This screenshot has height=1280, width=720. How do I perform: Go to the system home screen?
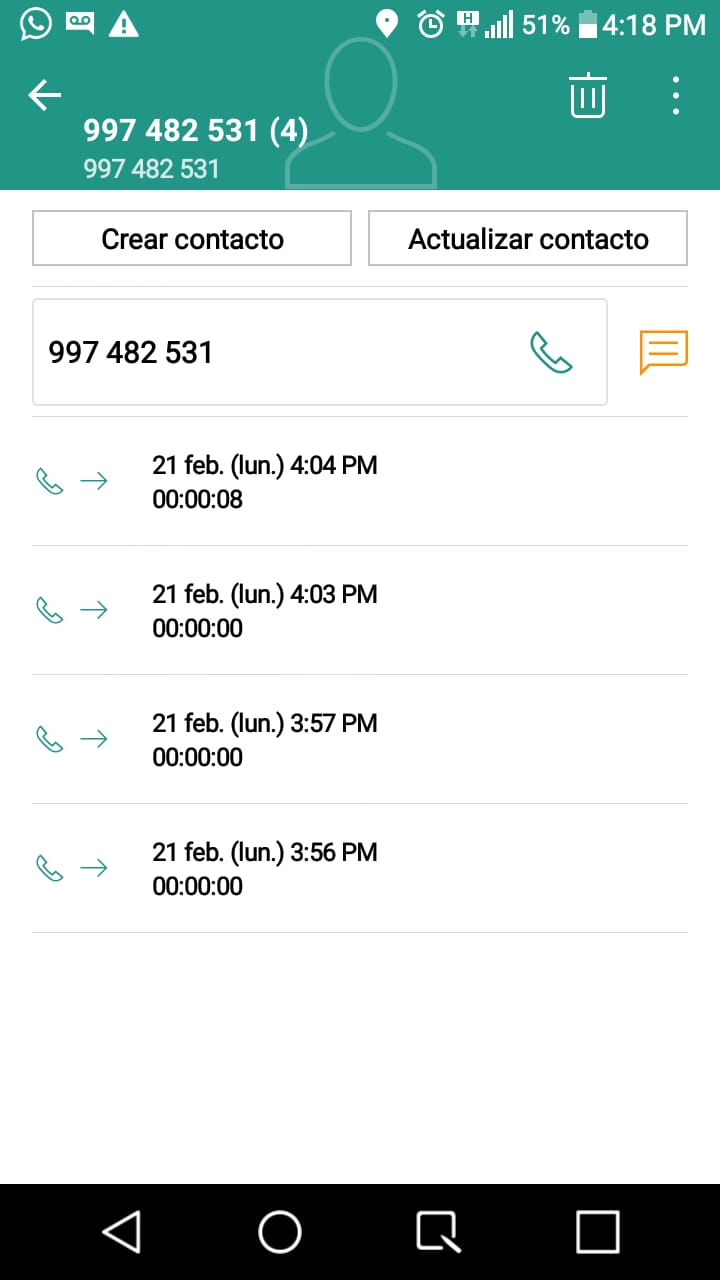pyautogui.click(x=280, y=1231)
